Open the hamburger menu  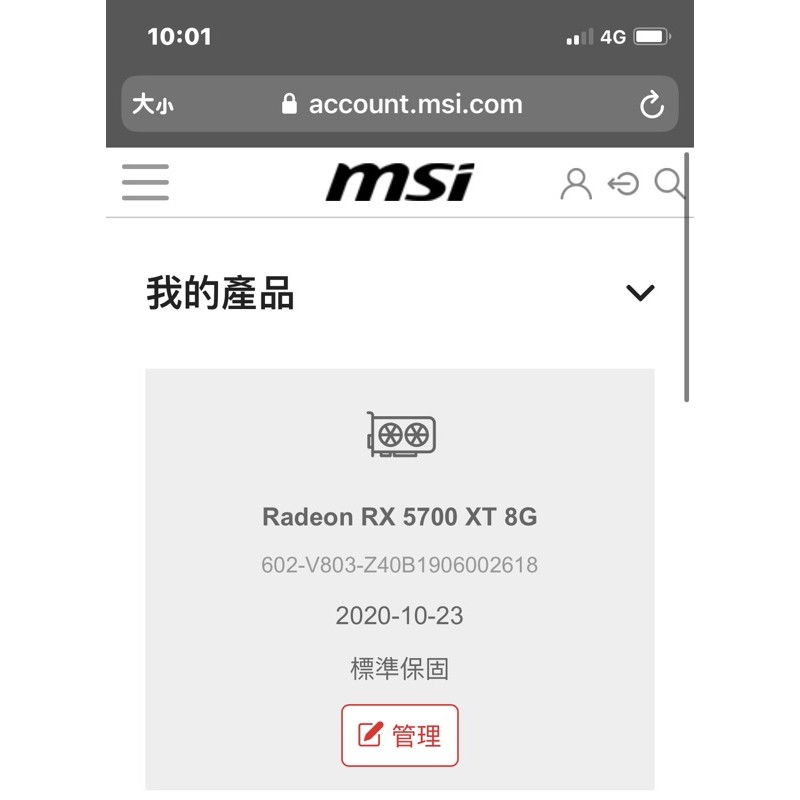click(x=145, y=183)
